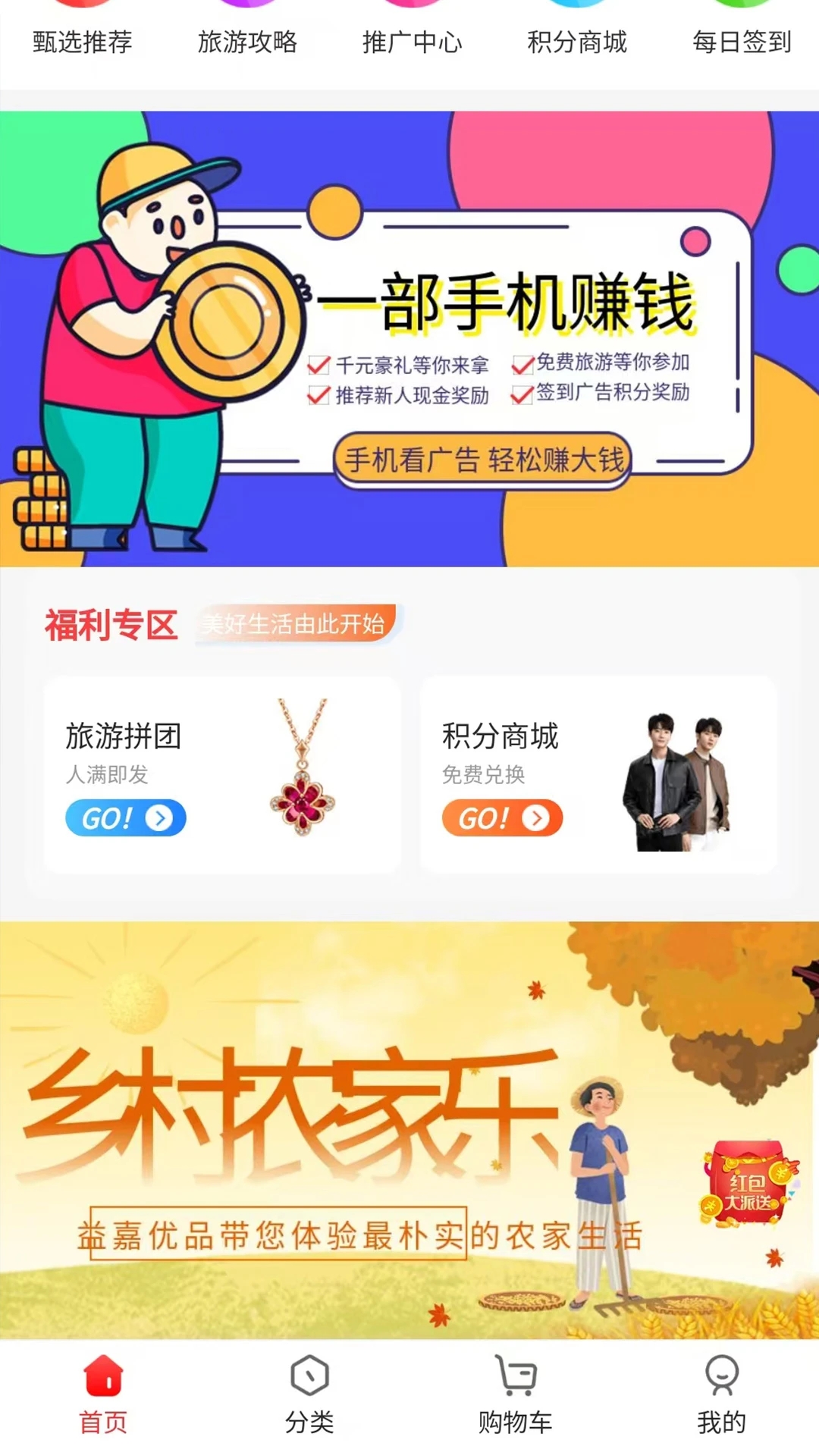Tap GO! under 积分商城 免费兑换
The image size is (819, 1456).
(502, 818)
